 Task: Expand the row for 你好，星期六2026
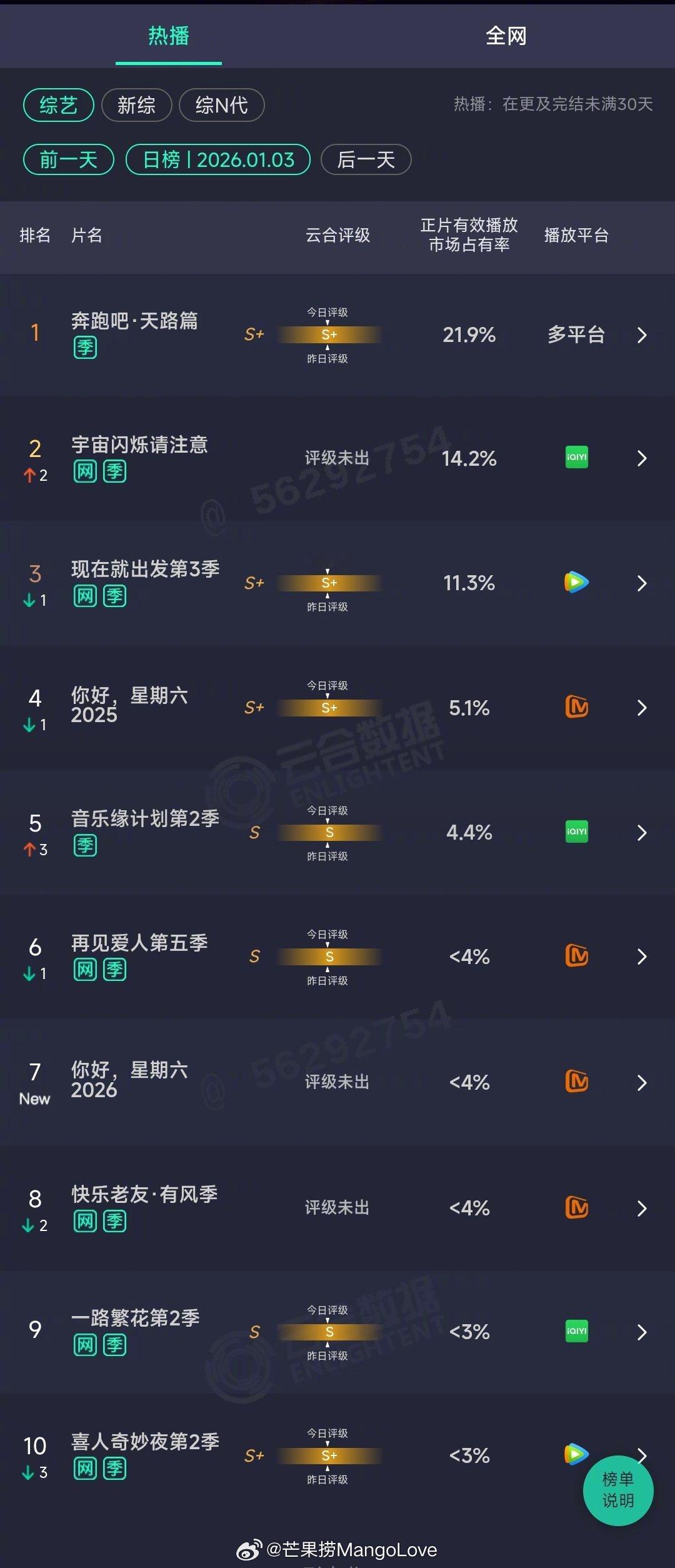click(642, 1083)
